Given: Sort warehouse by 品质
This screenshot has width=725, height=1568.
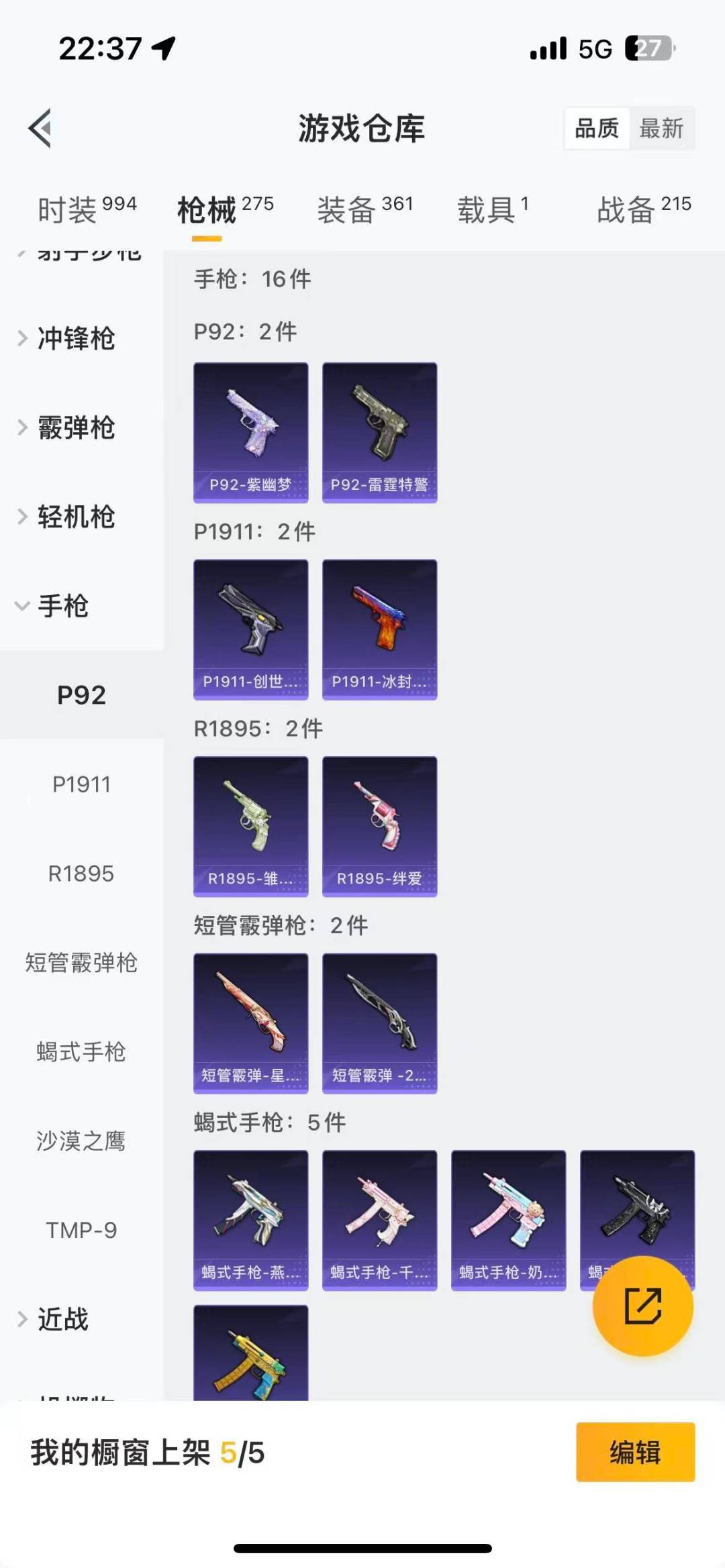Looking at the screenshot, I should click(x=597, y=128).
